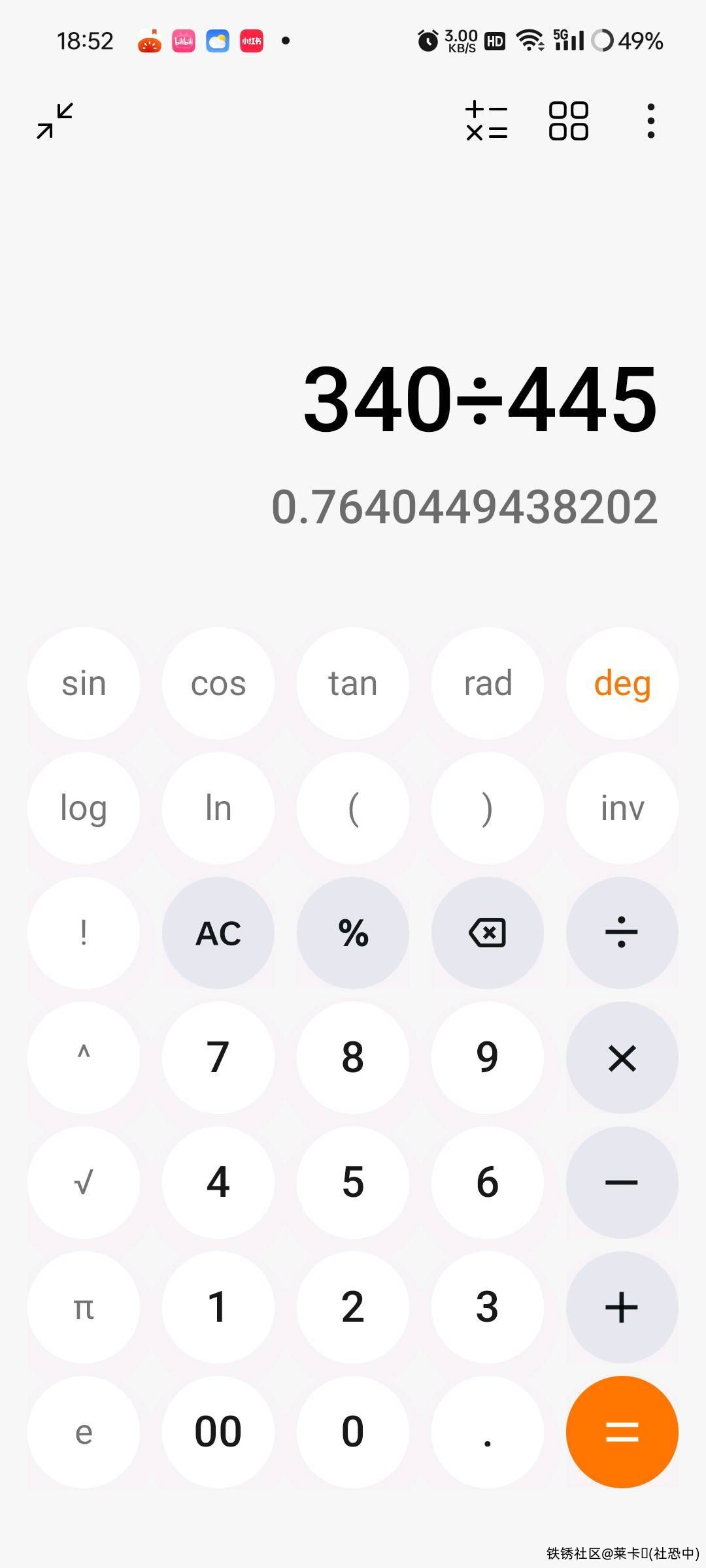Insert an opening parenthesis
This screenshot has width=706, height=1568.
coord(353,808)
